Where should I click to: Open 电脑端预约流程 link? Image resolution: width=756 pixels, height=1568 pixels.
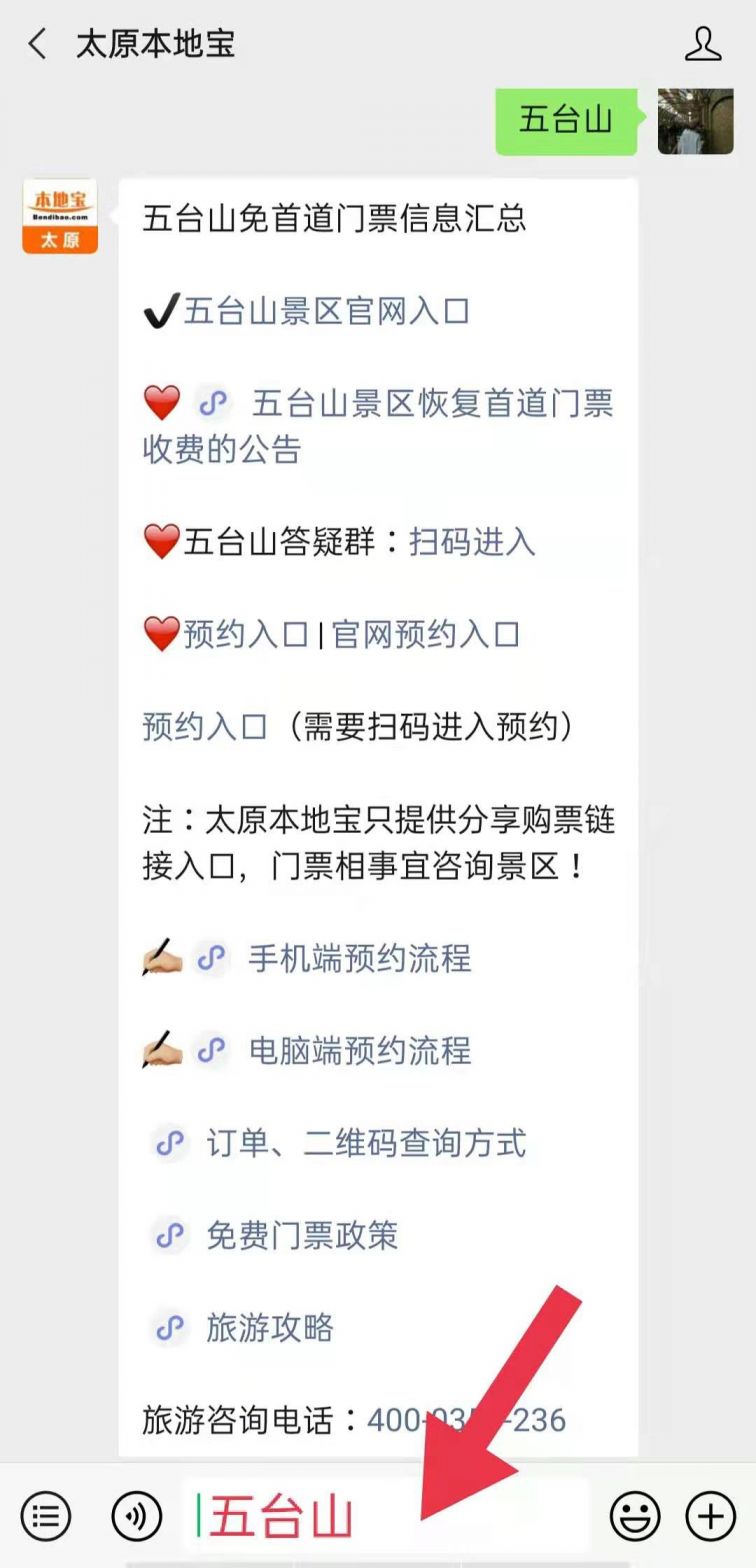click(359, 1050)
